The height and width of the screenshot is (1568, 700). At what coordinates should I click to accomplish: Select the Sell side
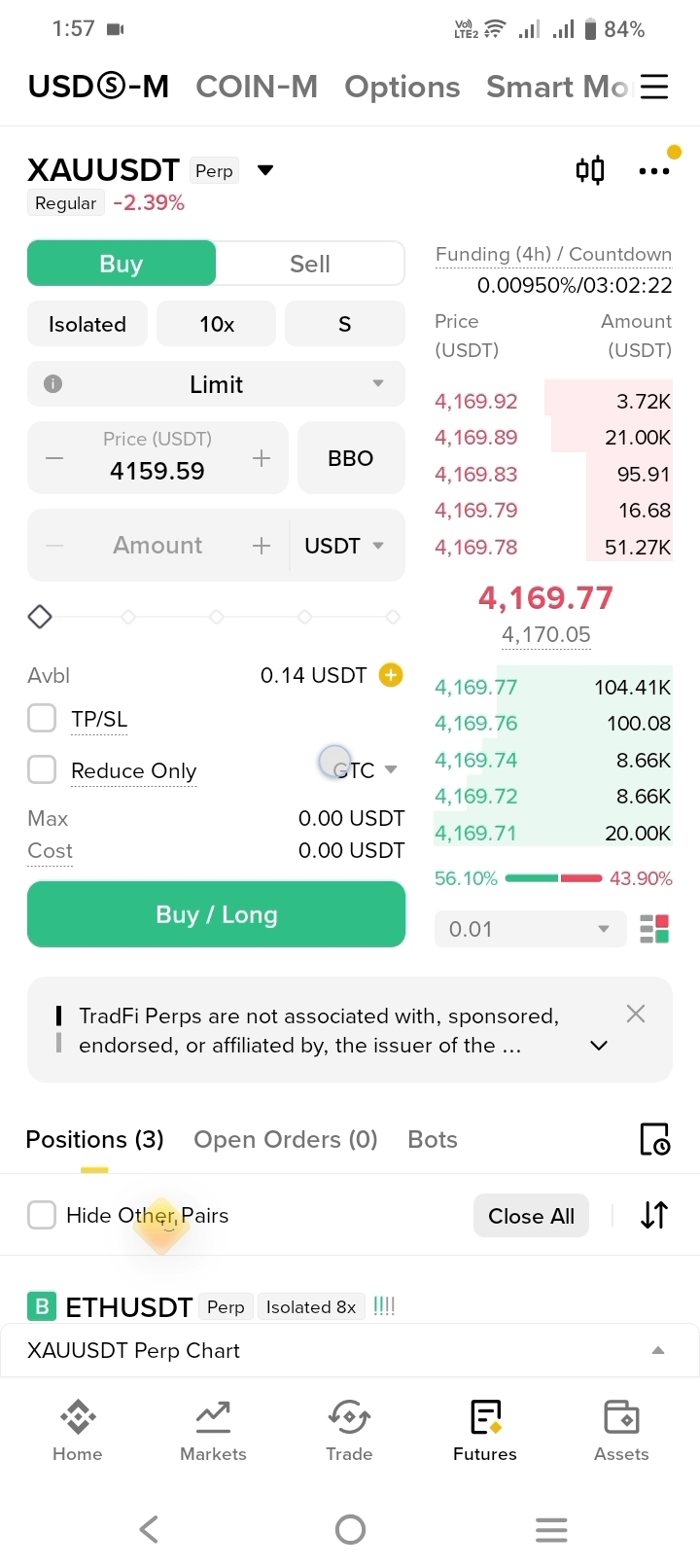click(x=310, y=264)
